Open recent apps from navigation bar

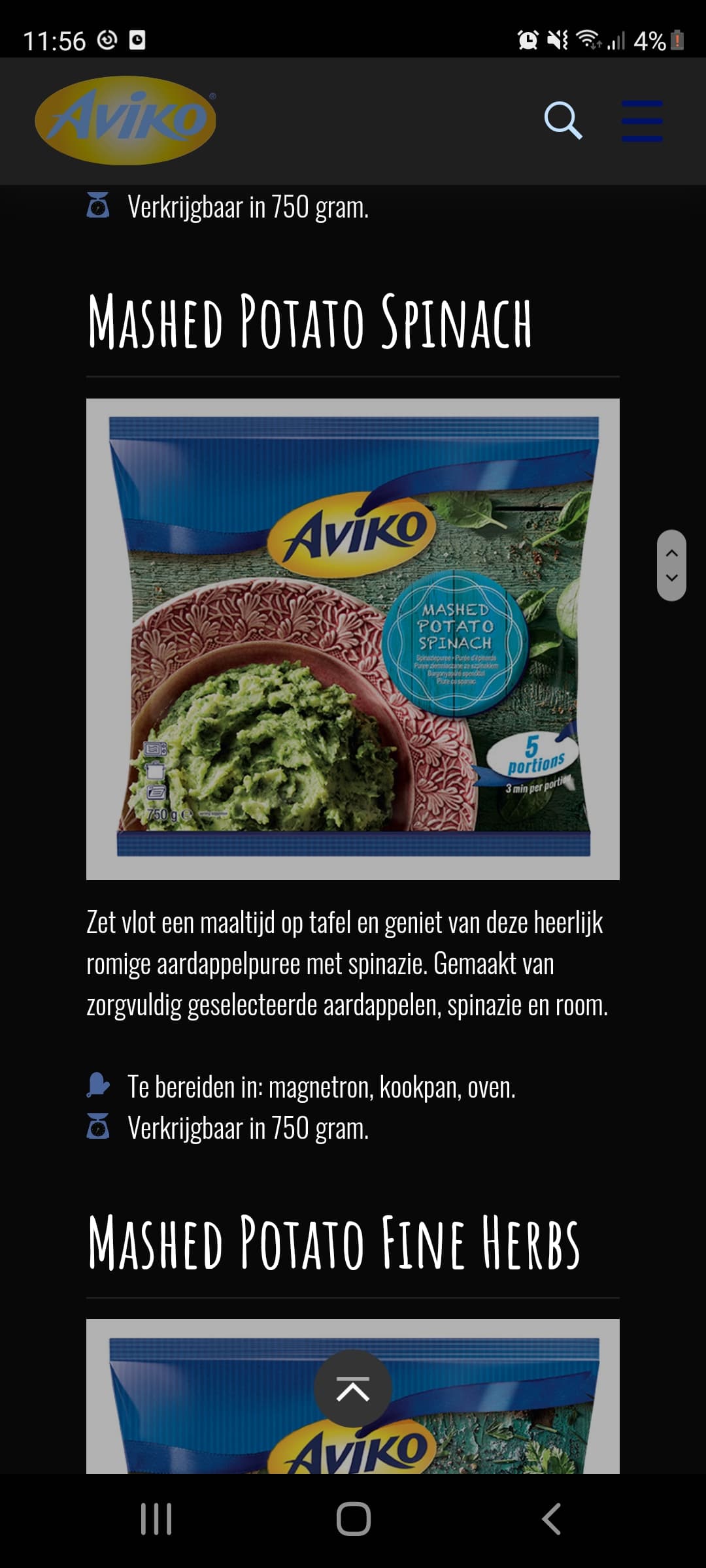(156, 1519)
